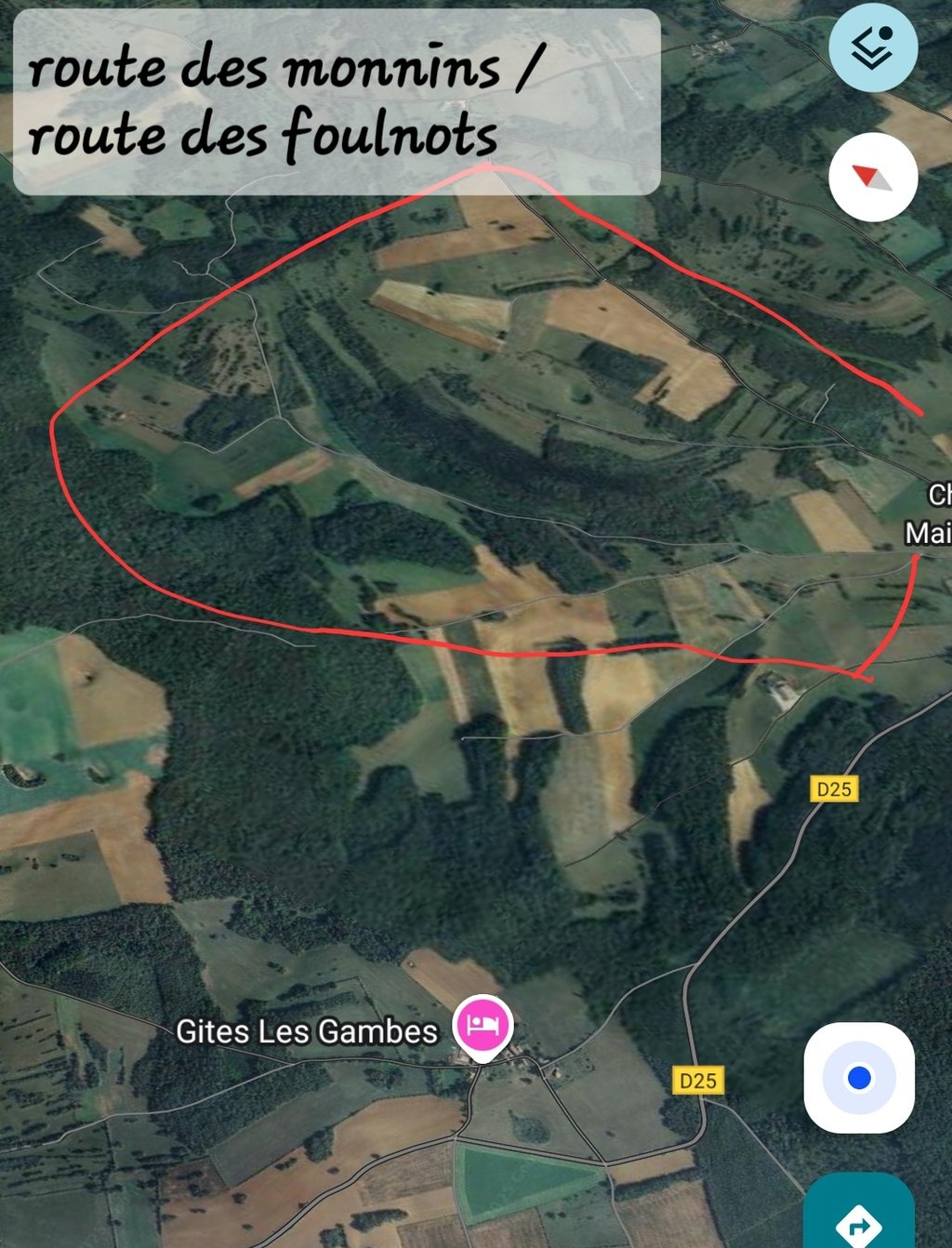Center map on my current location
Viewport: 952px width, 1248px height.
click(x=859, y=1078)
